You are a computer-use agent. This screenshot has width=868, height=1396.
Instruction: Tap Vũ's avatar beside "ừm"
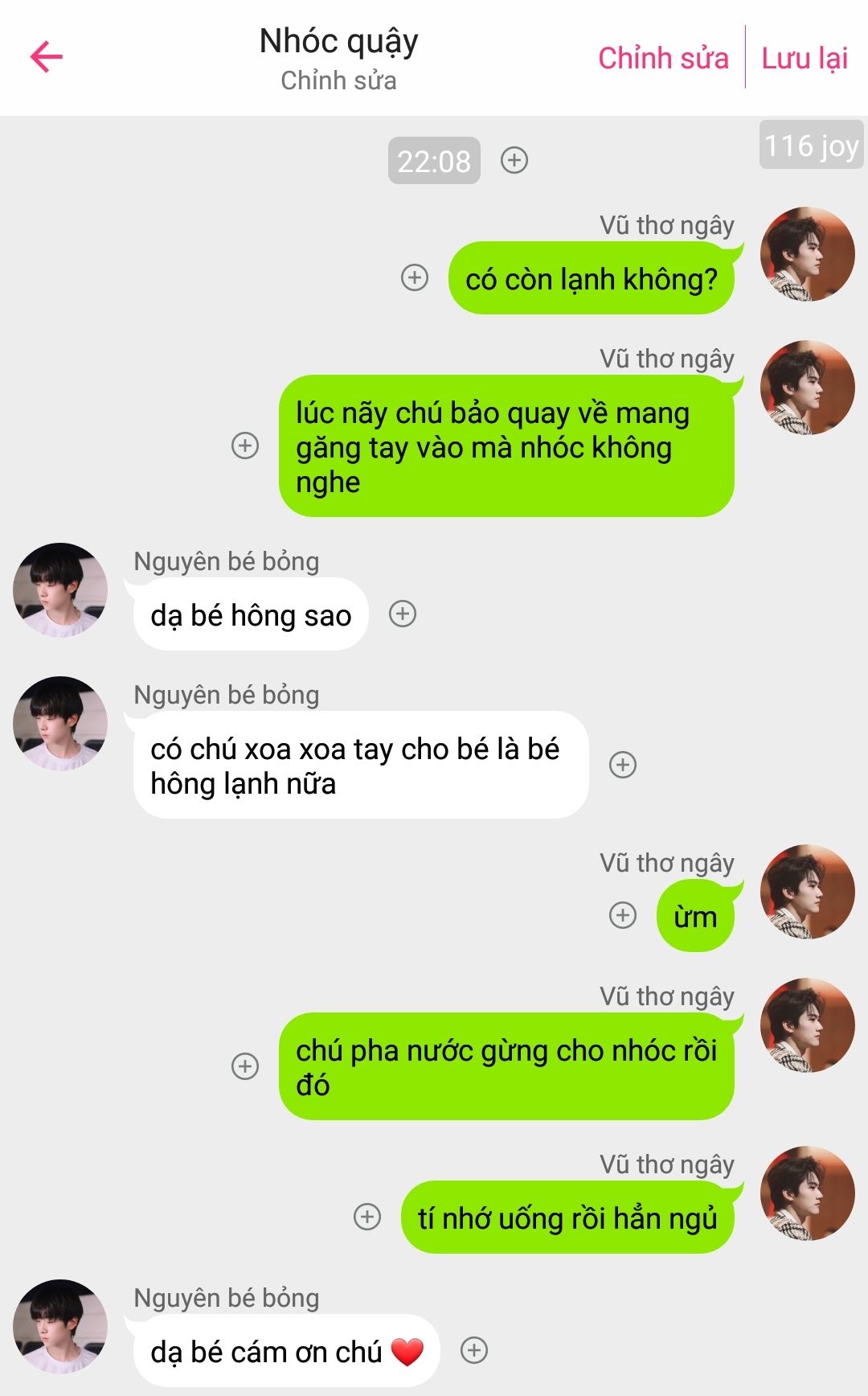click(807, 892)
